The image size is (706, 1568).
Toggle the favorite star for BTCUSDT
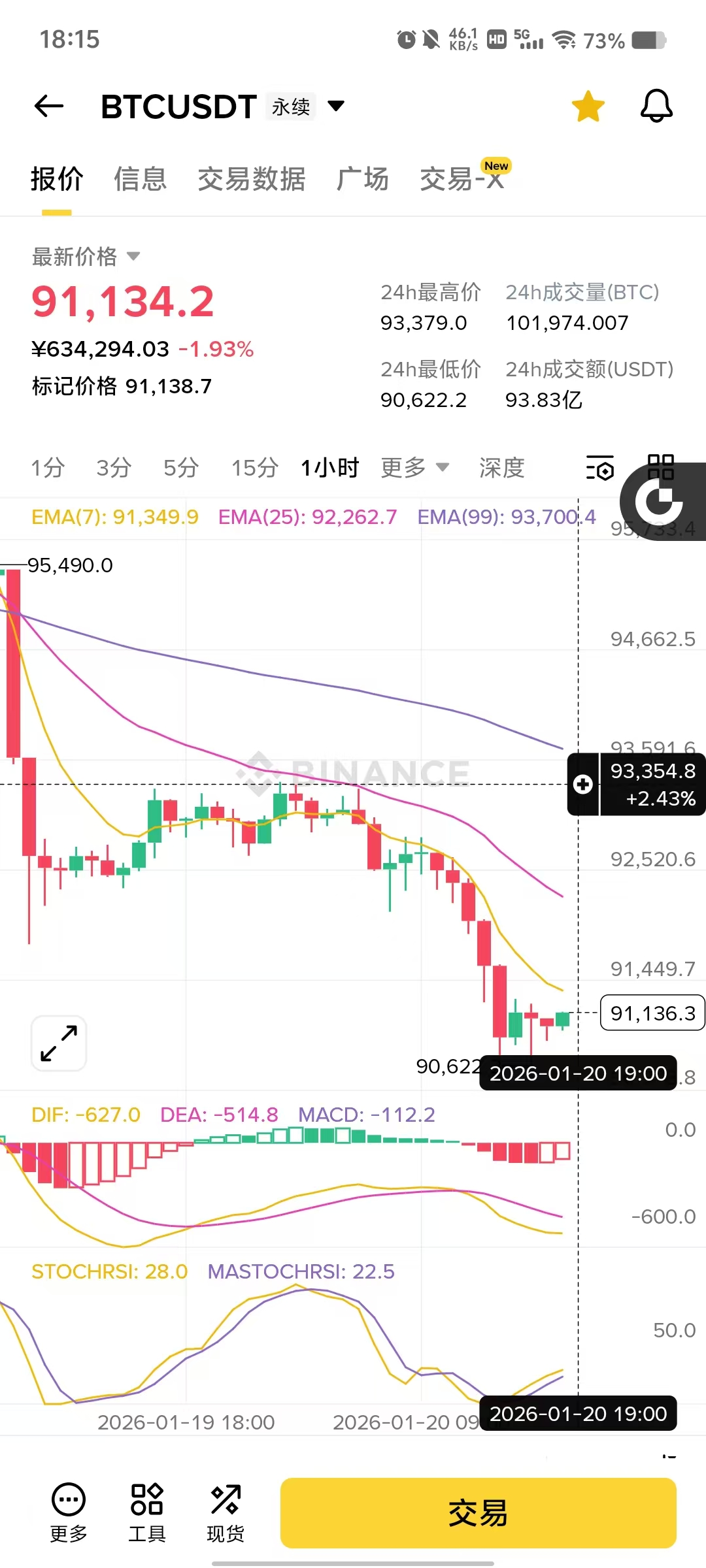coord(588,106)
